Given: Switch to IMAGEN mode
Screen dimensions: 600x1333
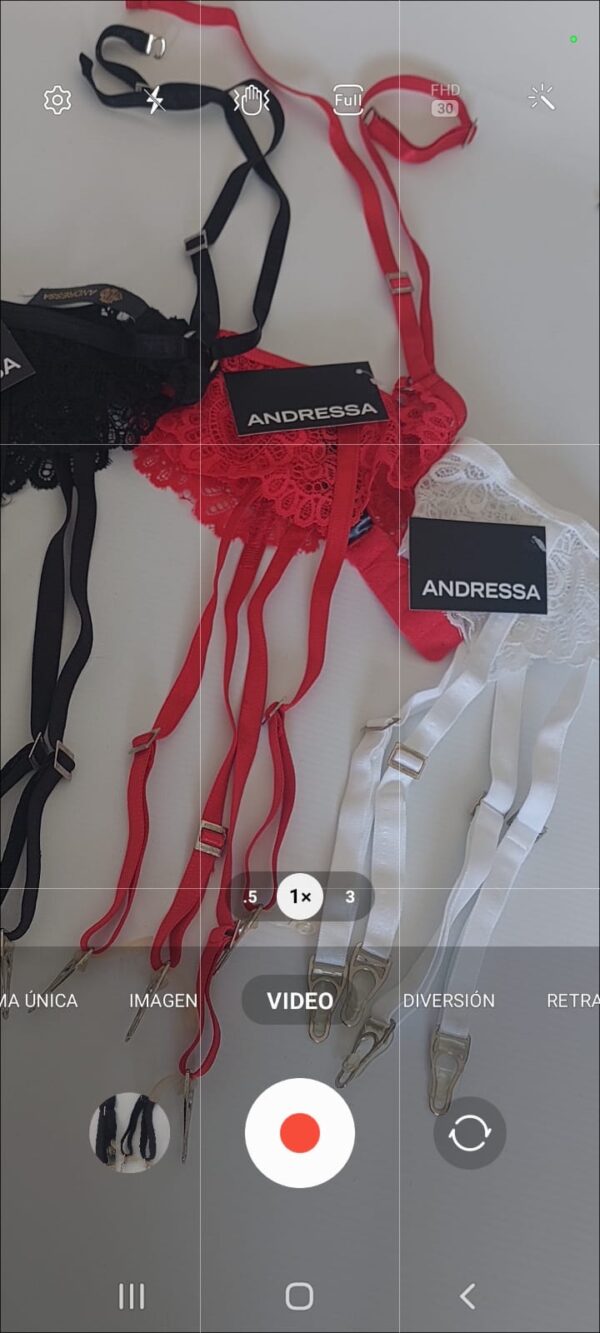Looking at the screenshot, I should (163, 1000).
